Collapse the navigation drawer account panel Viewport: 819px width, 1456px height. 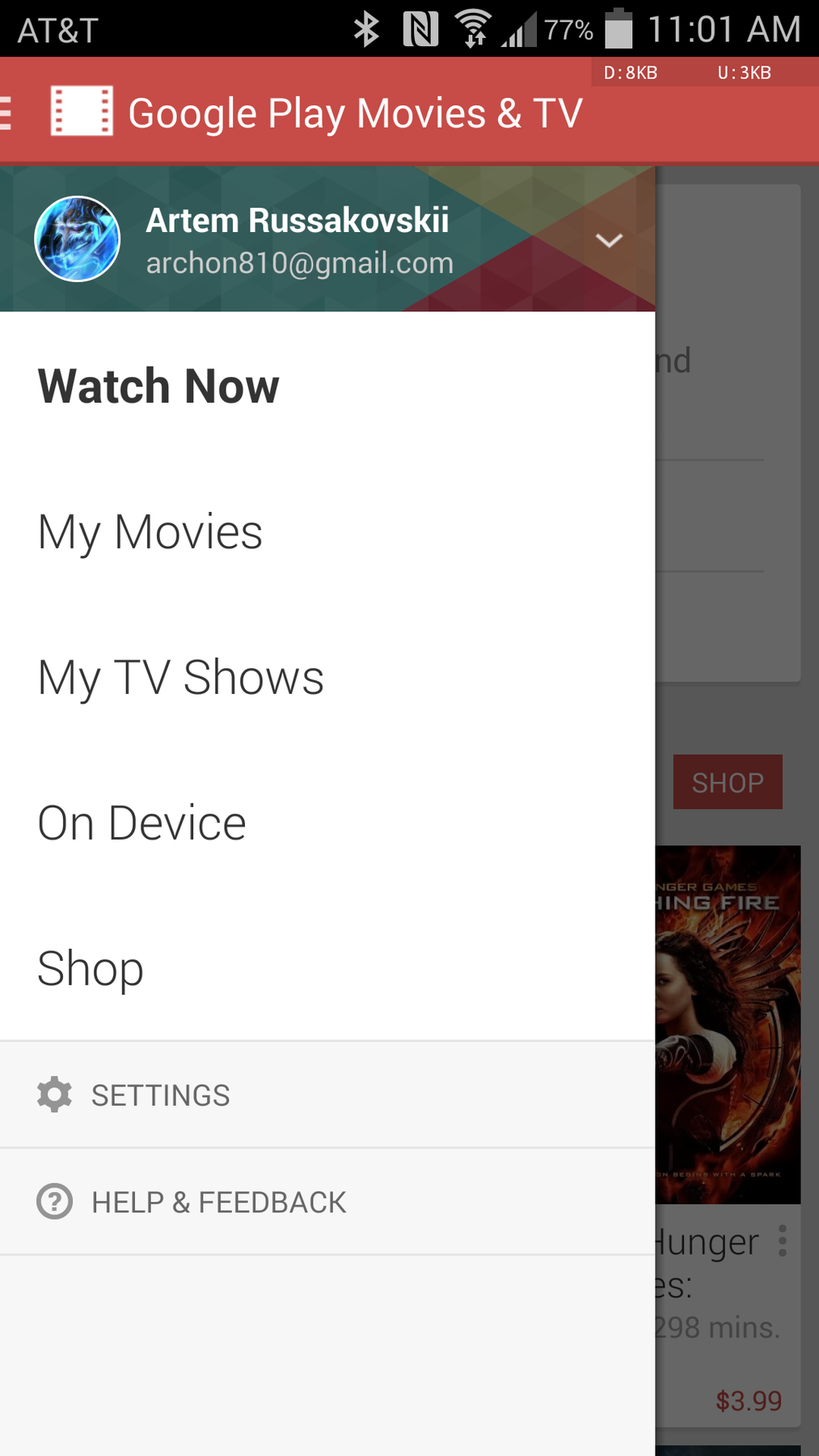coord(609,240)
